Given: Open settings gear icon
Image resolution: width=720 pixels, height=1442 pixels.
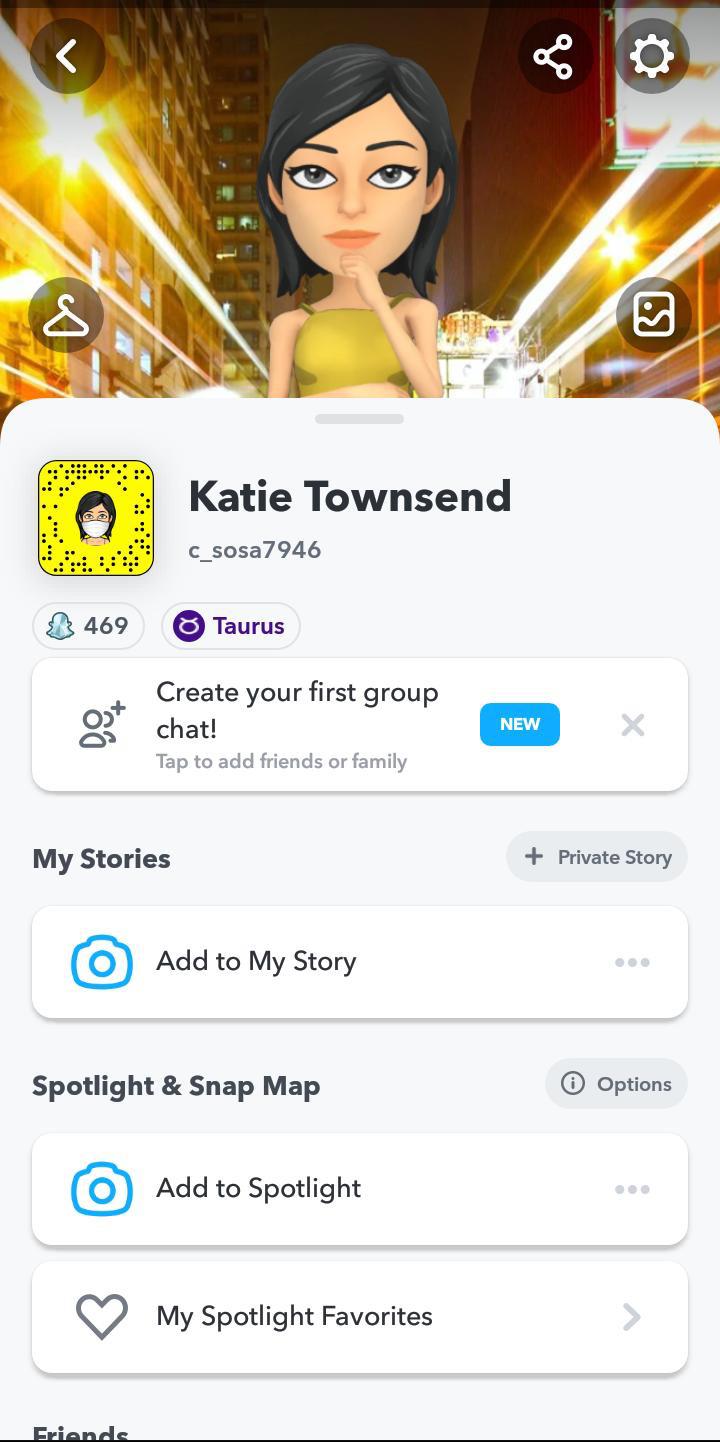Looking at the screenshot, I should pyautogui.click(x=651, y=56).
